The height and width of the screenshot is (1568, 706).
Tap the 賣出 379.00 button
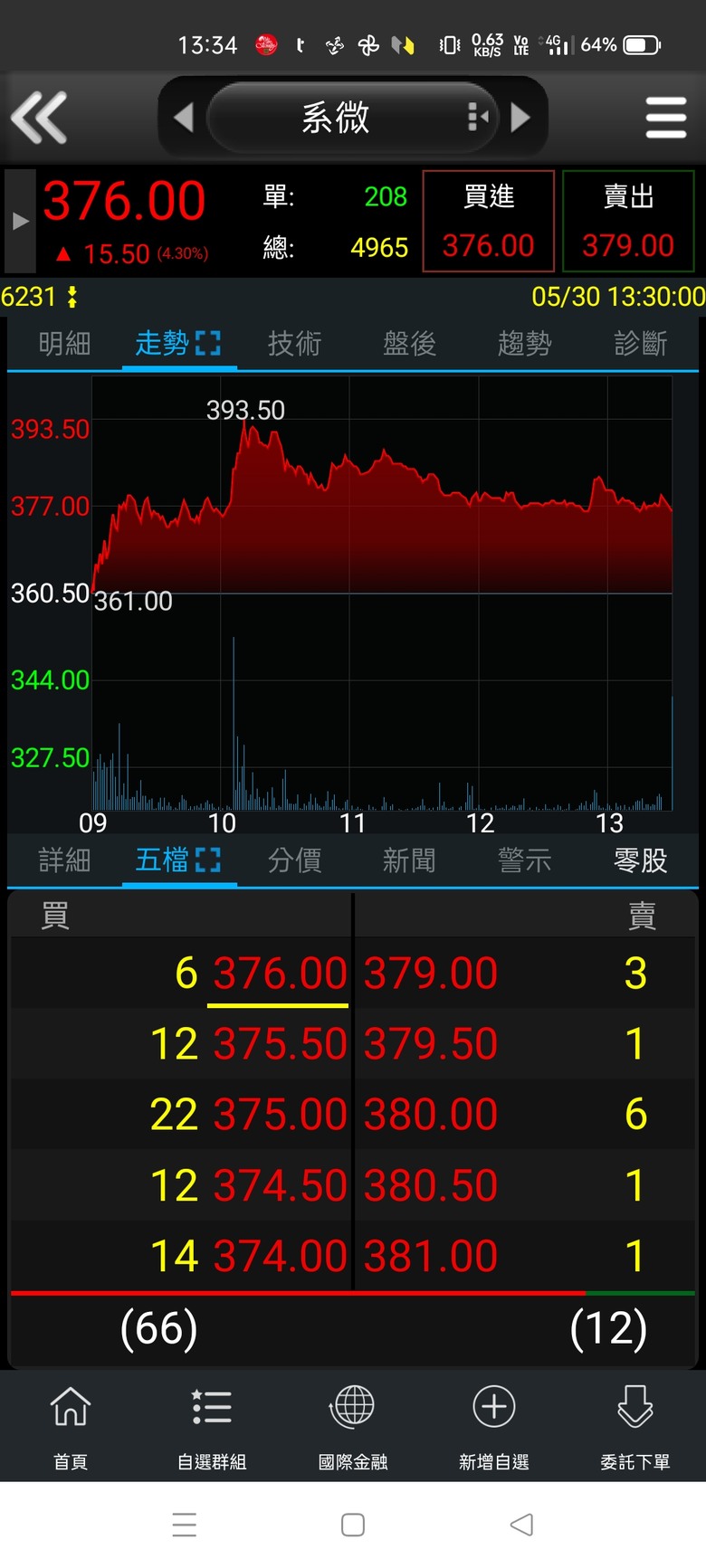coord(628,221)
